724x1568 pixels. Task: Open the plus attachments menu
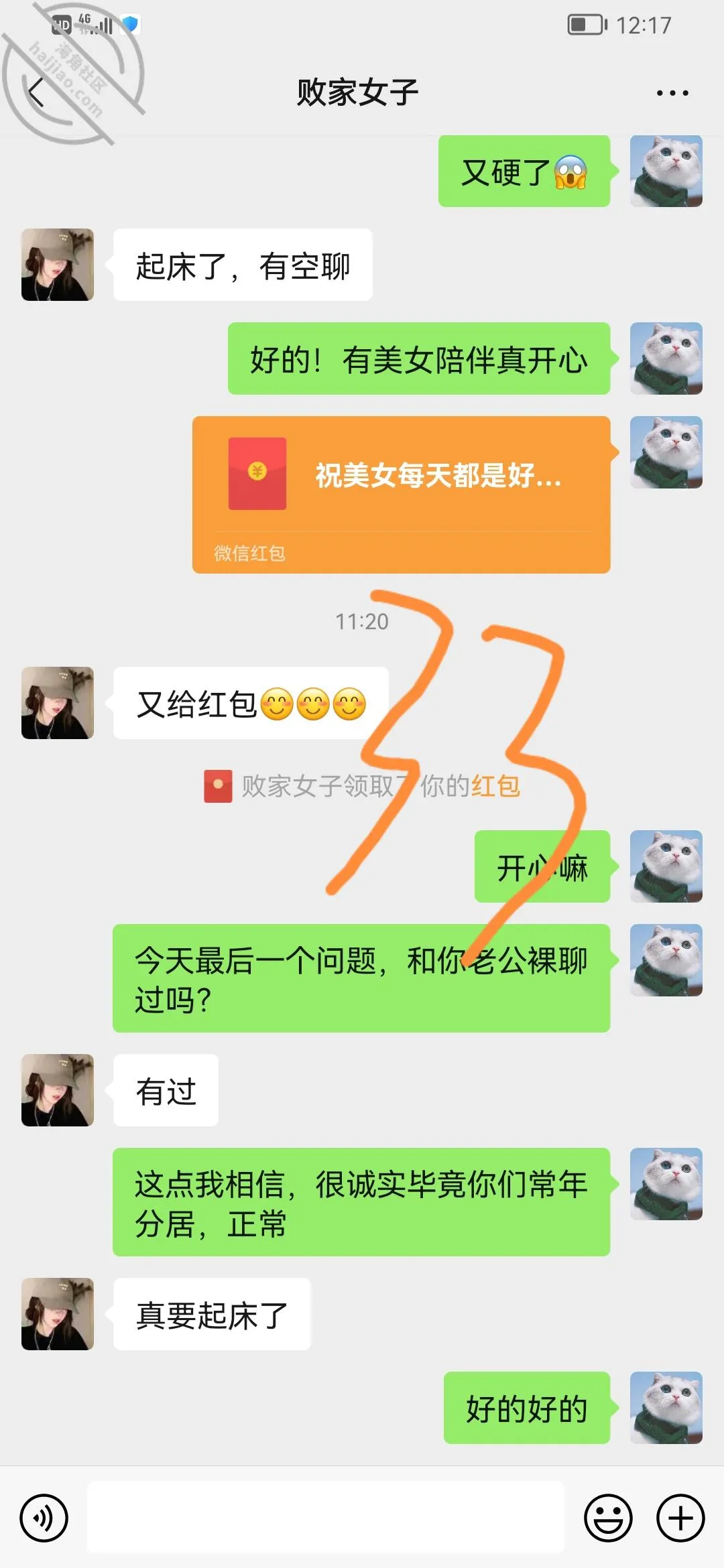click(x=680, y=1518)
